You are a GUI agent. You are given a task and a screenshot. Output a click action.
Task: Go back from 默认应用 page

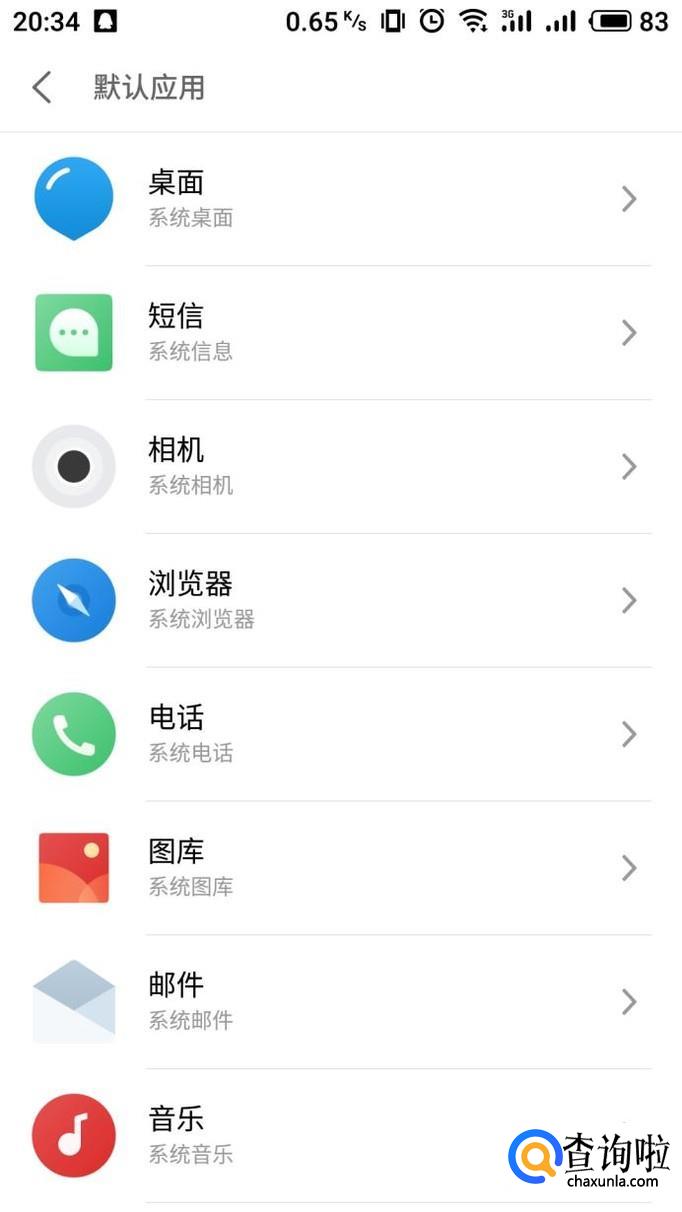tap(42, 88)
